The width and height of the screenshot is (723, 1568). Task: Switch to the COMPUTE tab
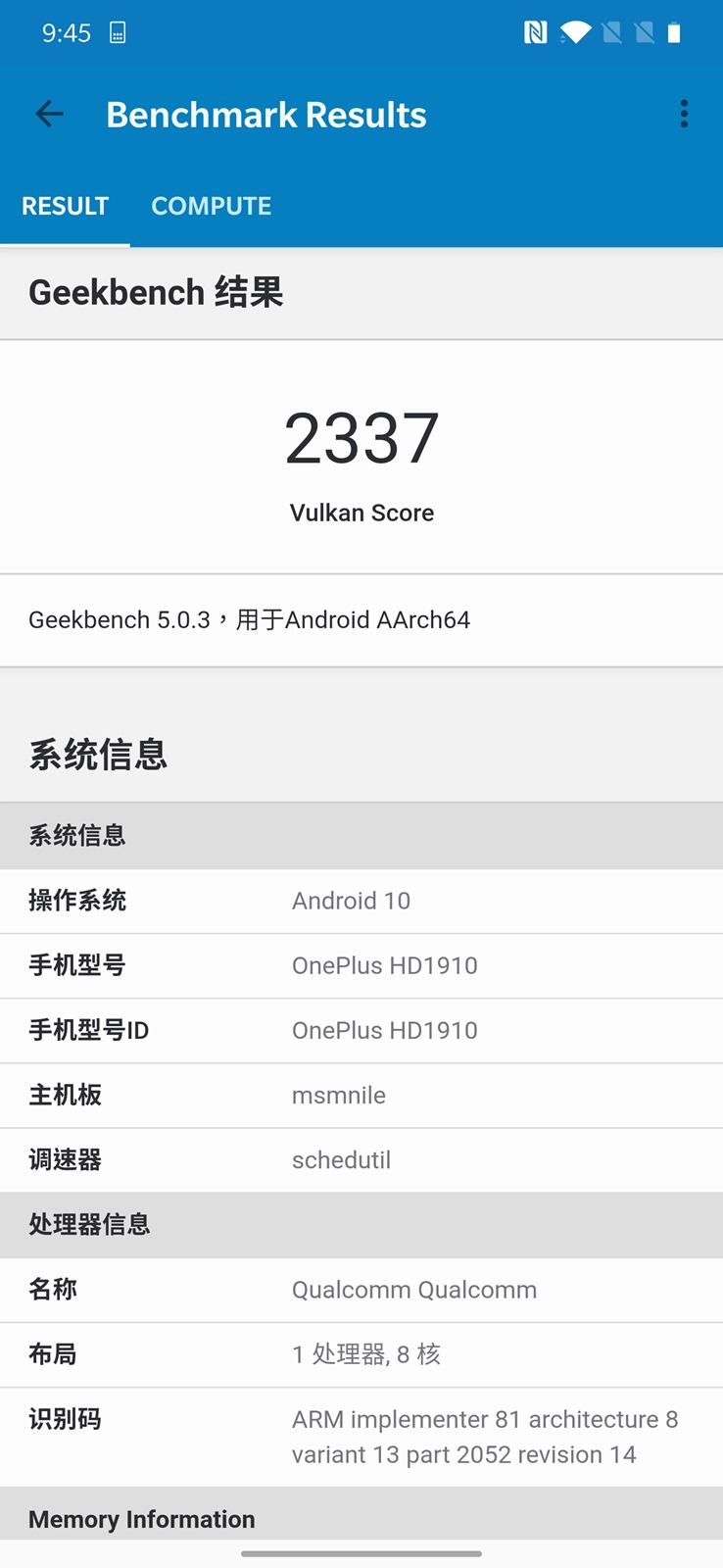211,206
